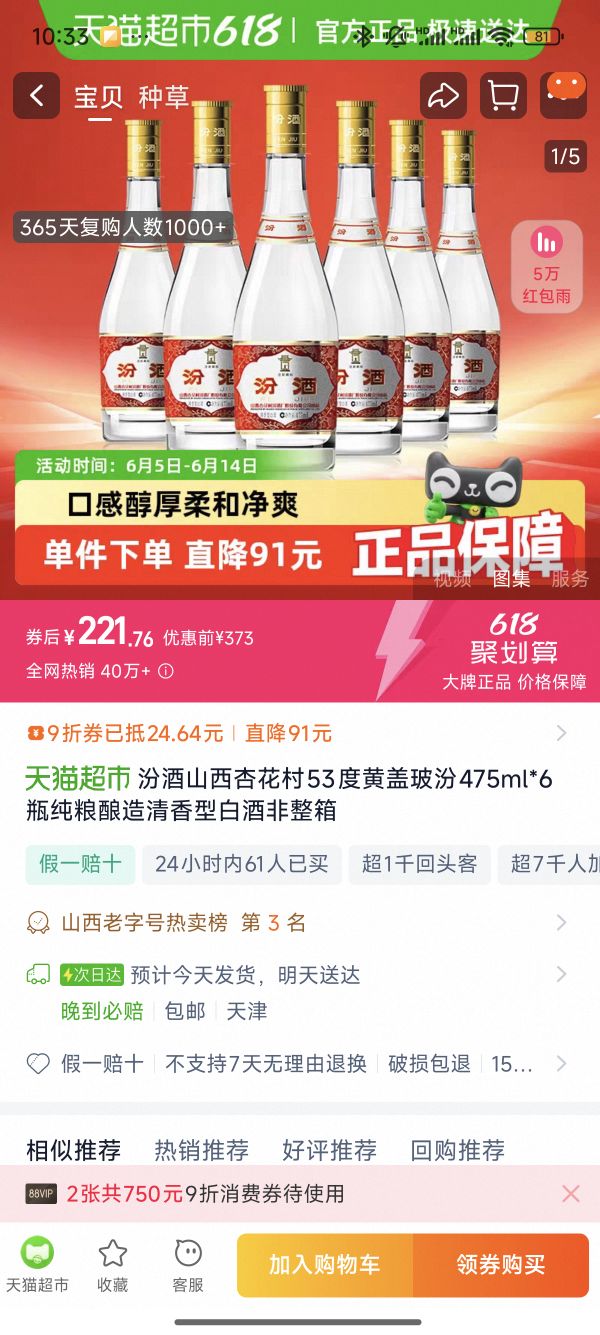
Task: Expand the 9折券 discount details
Action: (x=561, y=734)
